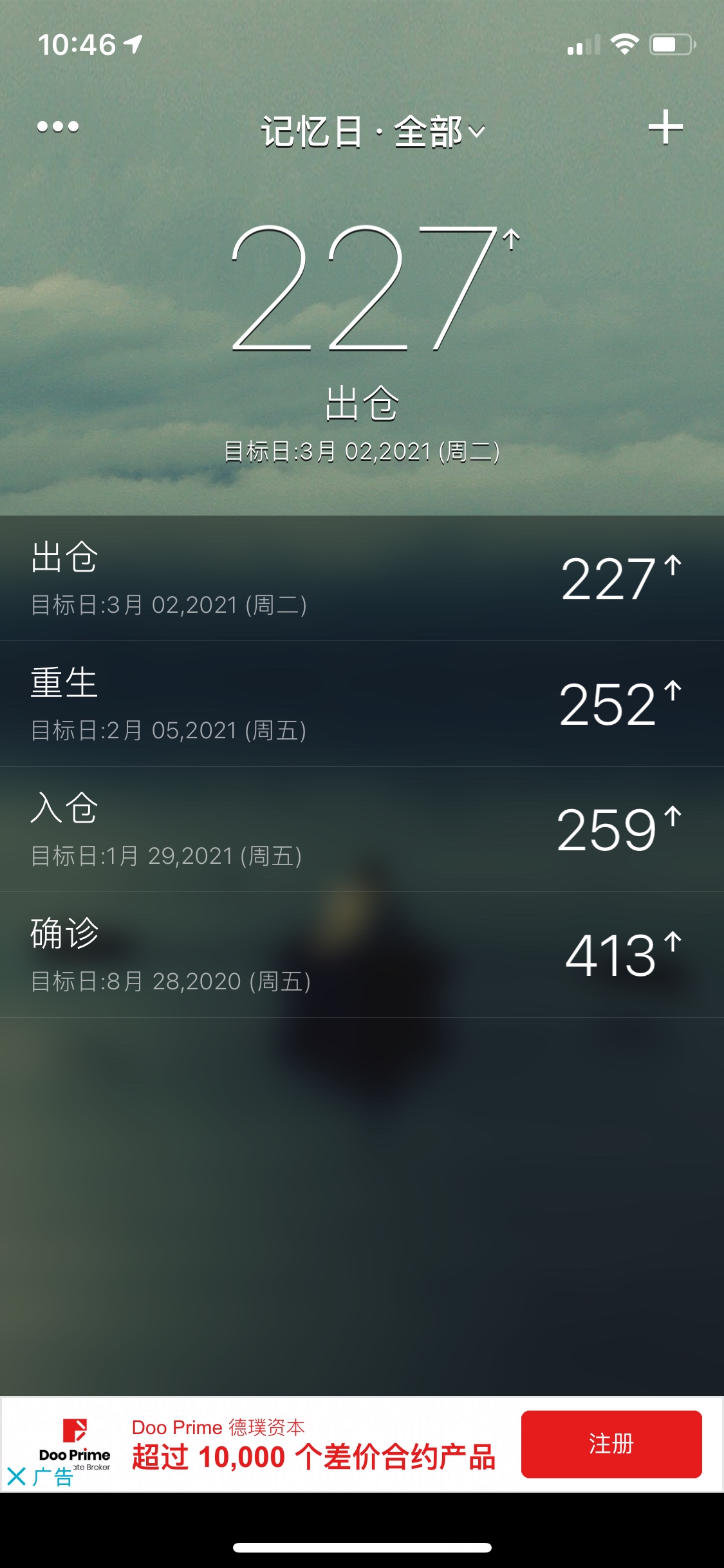724x1568 pixels.
Task: Dismiss the Doo Prime ad banner
Action: tap(17, 1476)
